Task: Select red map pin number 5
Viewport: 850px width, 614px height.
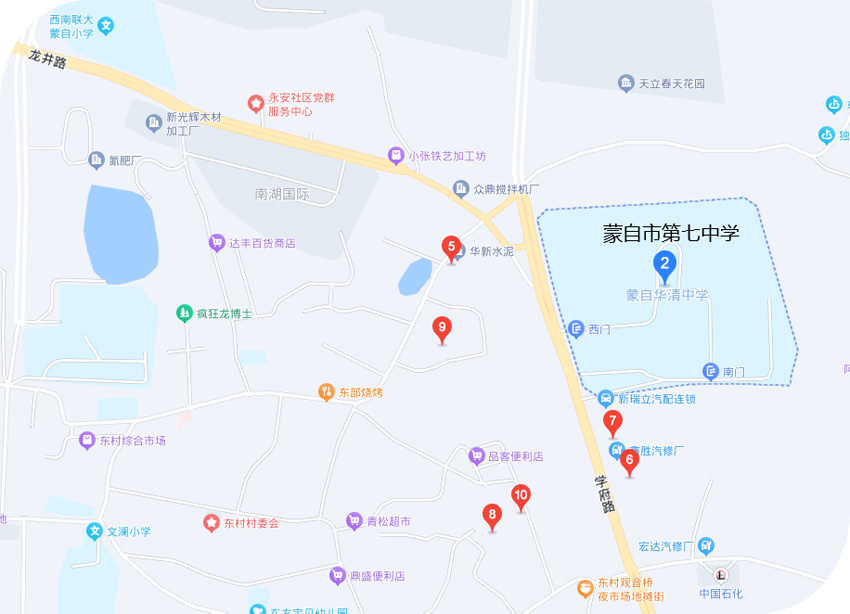Action: point(451,246)
